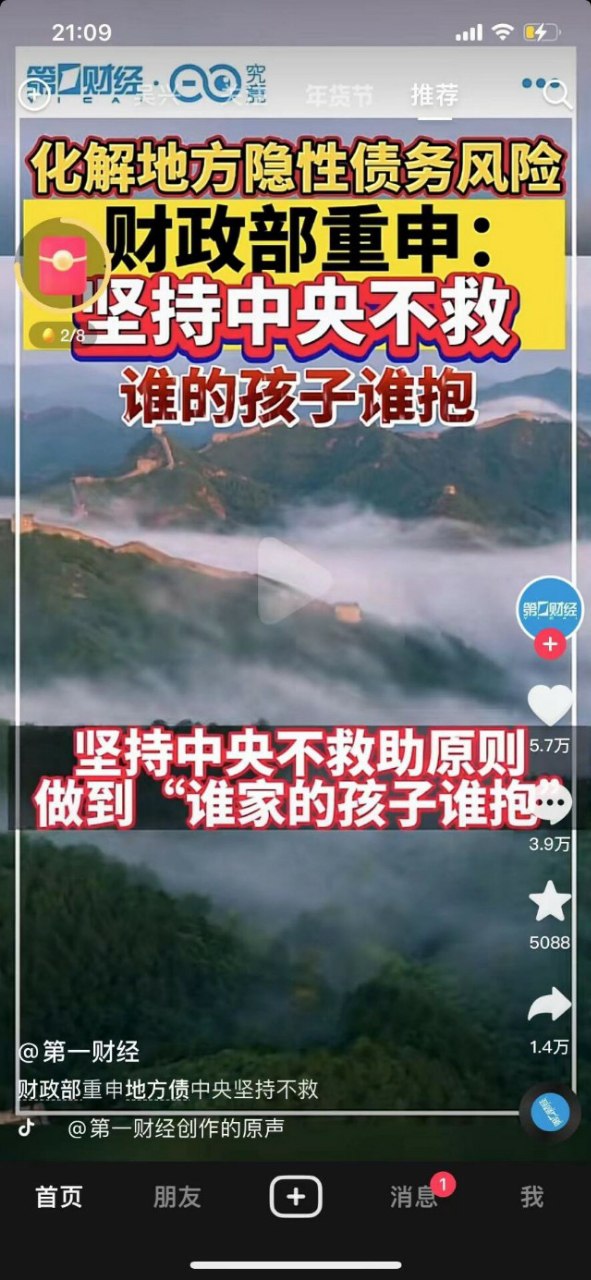This screenshot has width=591, height=1280.
Task: Share this video via arrow icon
Action: point(549,1004)
